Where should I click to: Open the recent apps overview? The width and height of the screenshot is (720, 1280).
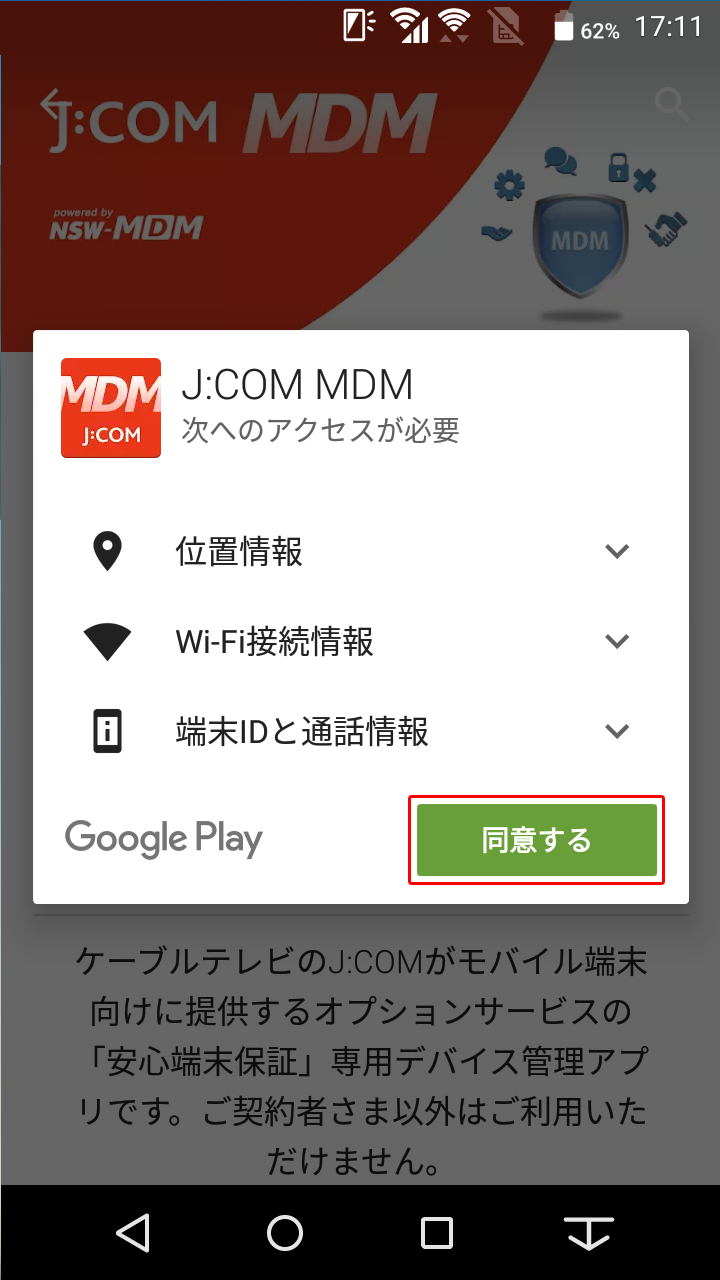[x=437, y=1232]
